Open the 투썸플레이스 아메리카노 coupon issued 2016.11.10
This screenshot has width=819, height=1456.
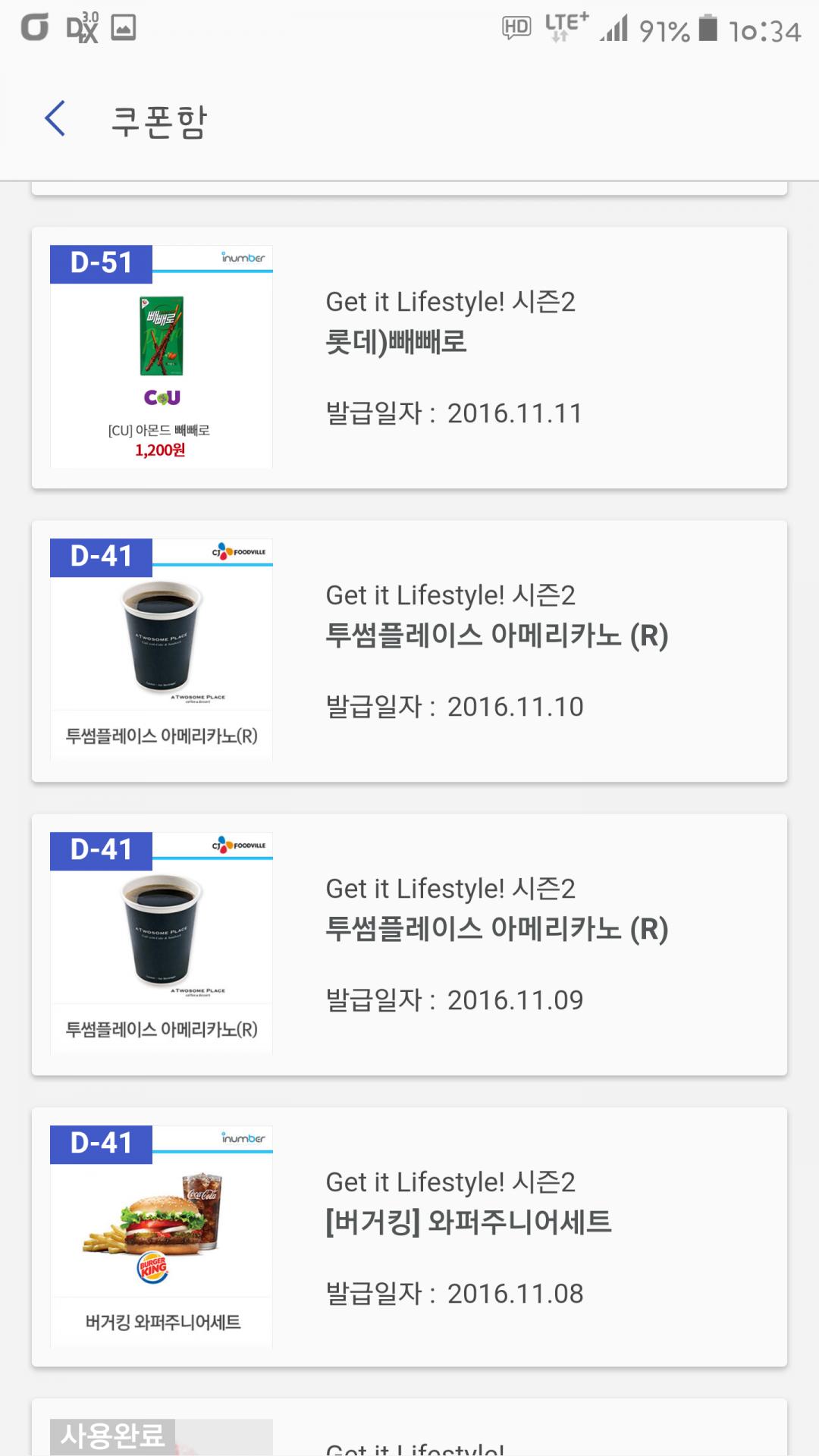click(409, 651)
